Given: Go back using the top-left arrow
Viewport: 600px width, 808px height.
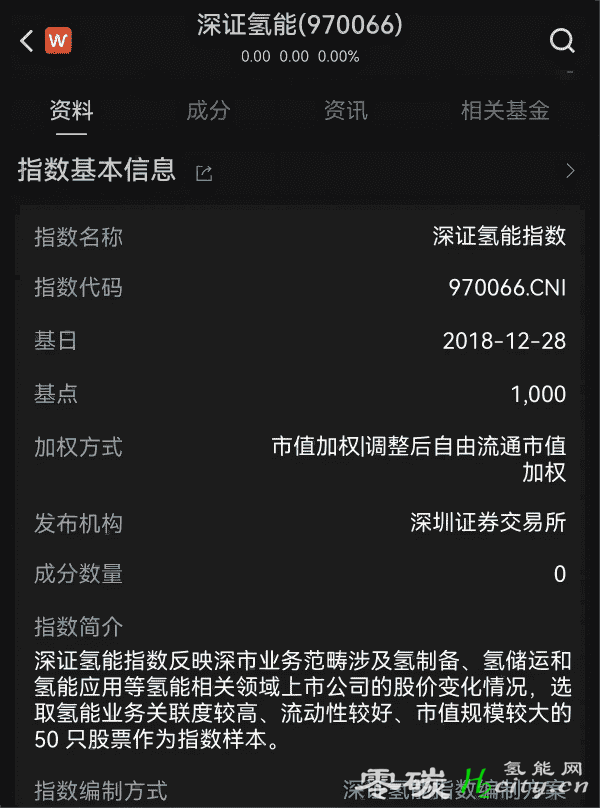Looking at the screenshot, I should (27, 40).
